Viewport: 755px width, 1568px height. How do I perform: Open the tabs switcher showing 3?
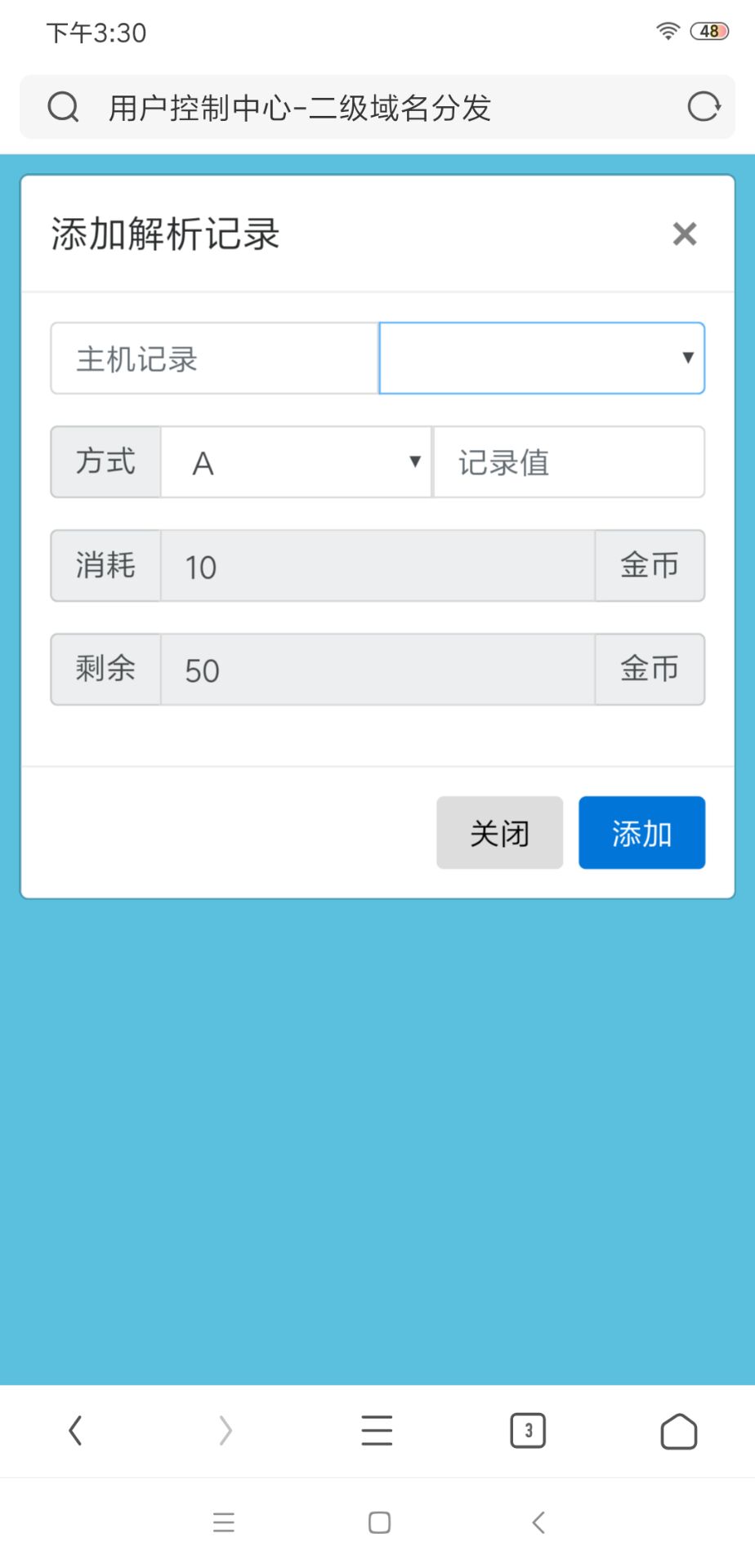pos(528,1431)
